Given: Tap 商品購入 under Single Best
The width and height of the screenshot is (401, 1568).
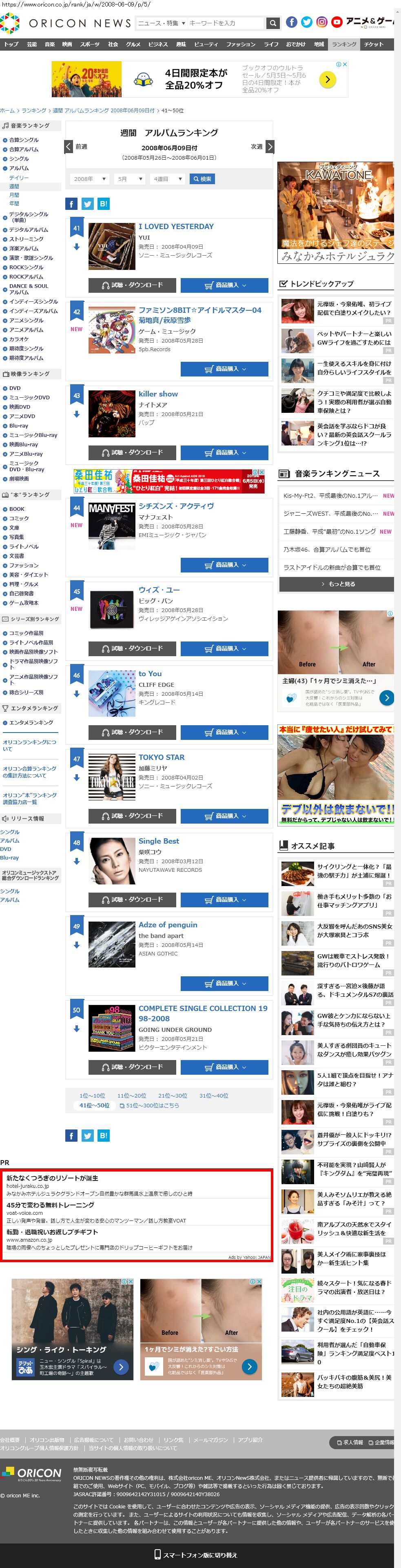Looking at the screenshot, I should tap(224, 899).
